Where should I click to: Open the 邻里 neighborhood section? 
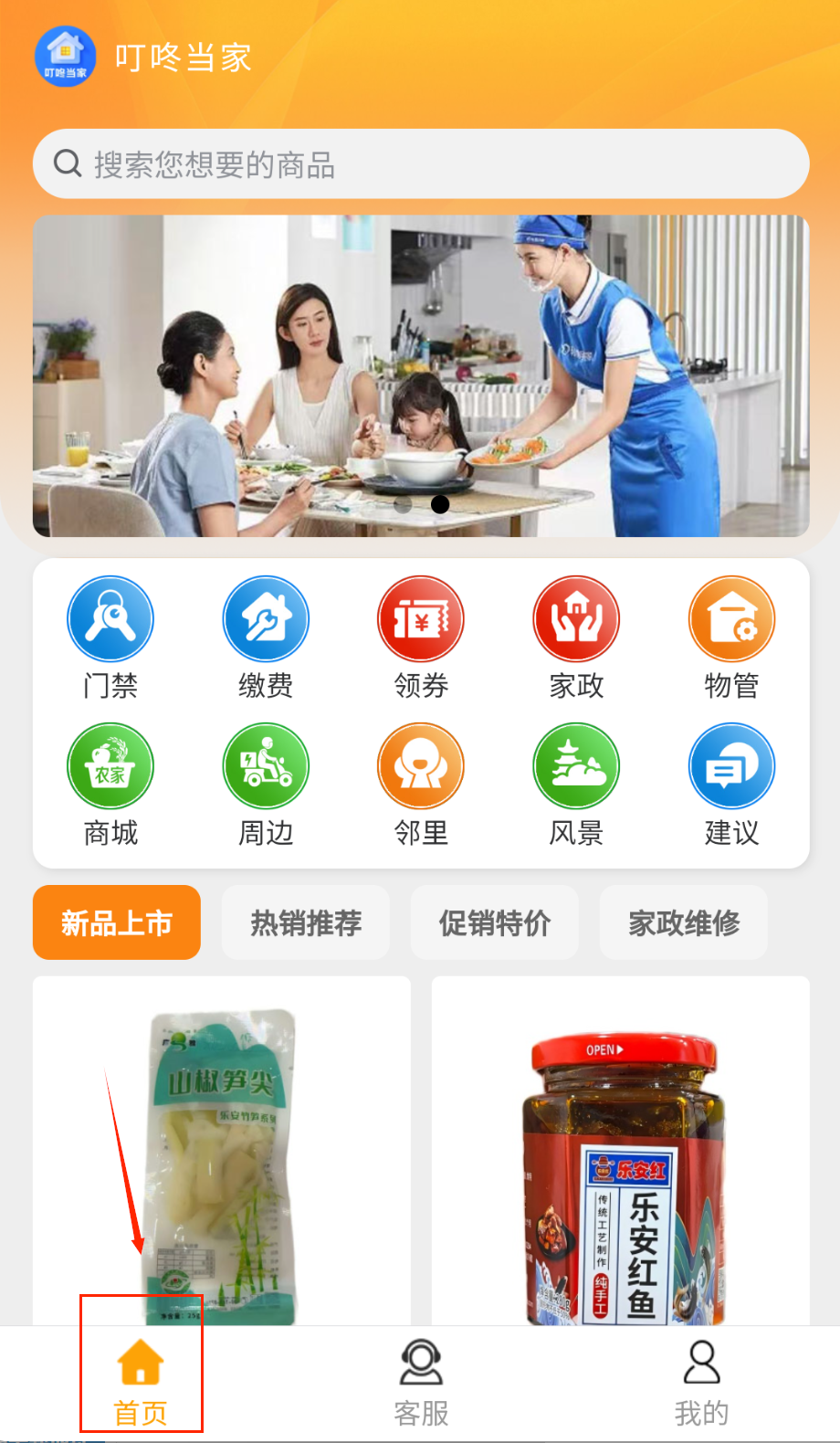click(421, 785)
